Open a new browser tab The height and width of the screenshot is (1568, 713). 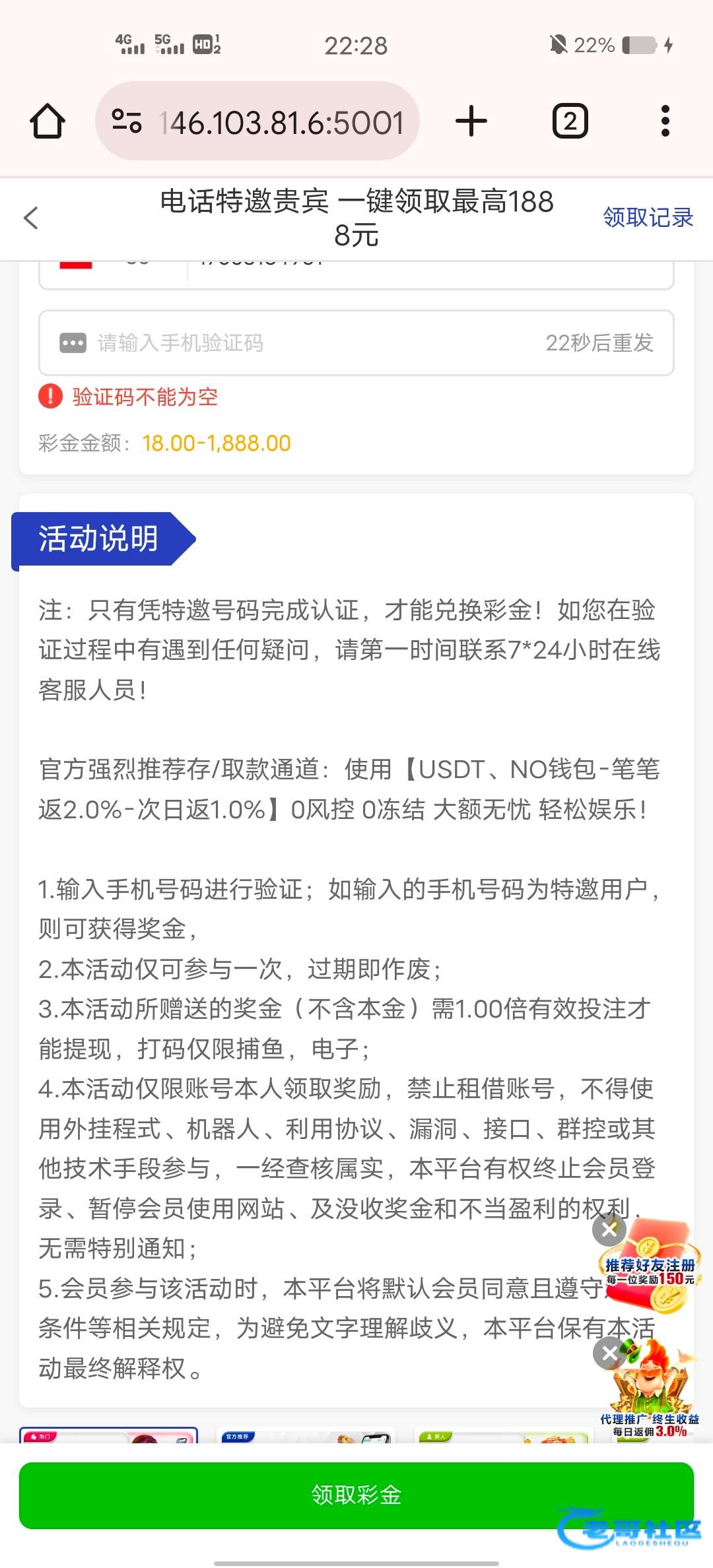(471, 121)
